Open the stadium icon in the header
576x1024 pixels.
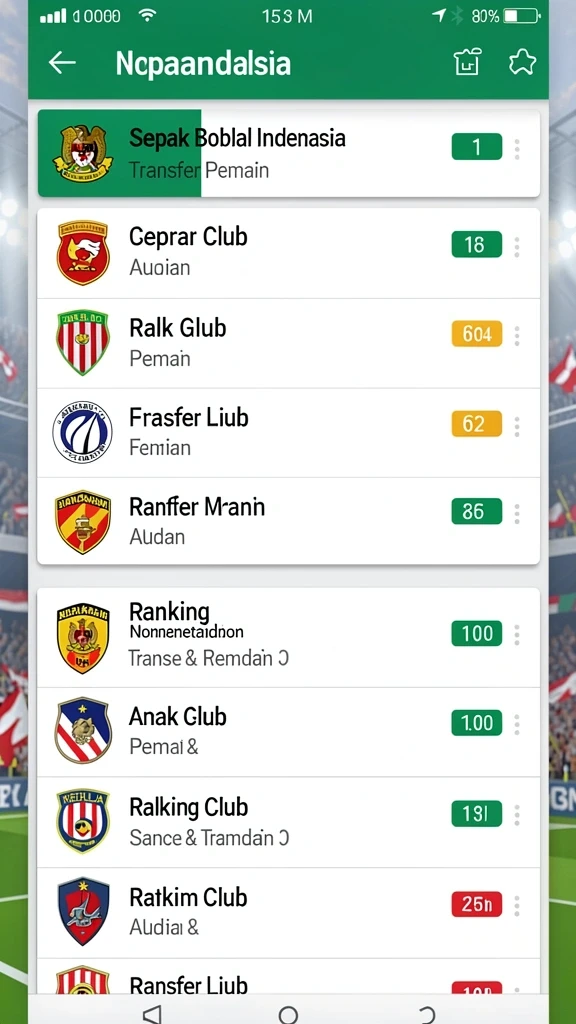pyautogui.click(x=468, y=63)
